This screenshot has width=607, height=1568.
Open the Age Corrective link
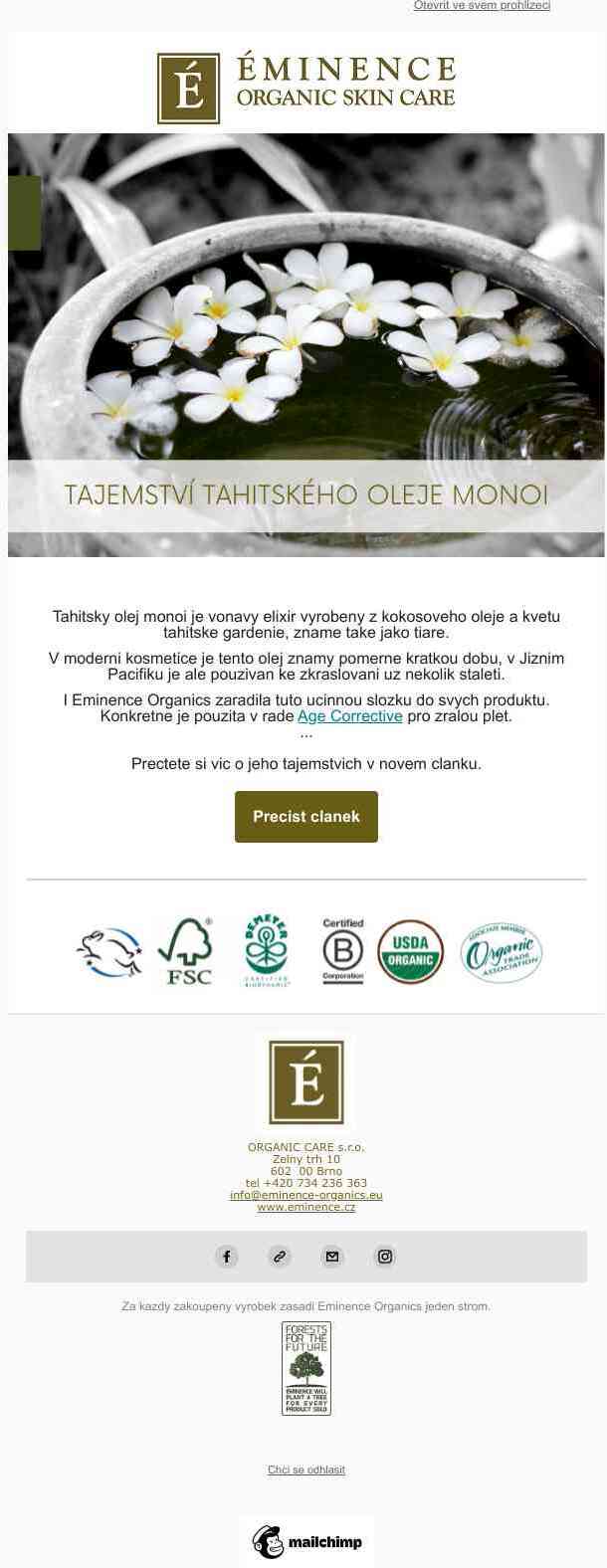[349, 716]
